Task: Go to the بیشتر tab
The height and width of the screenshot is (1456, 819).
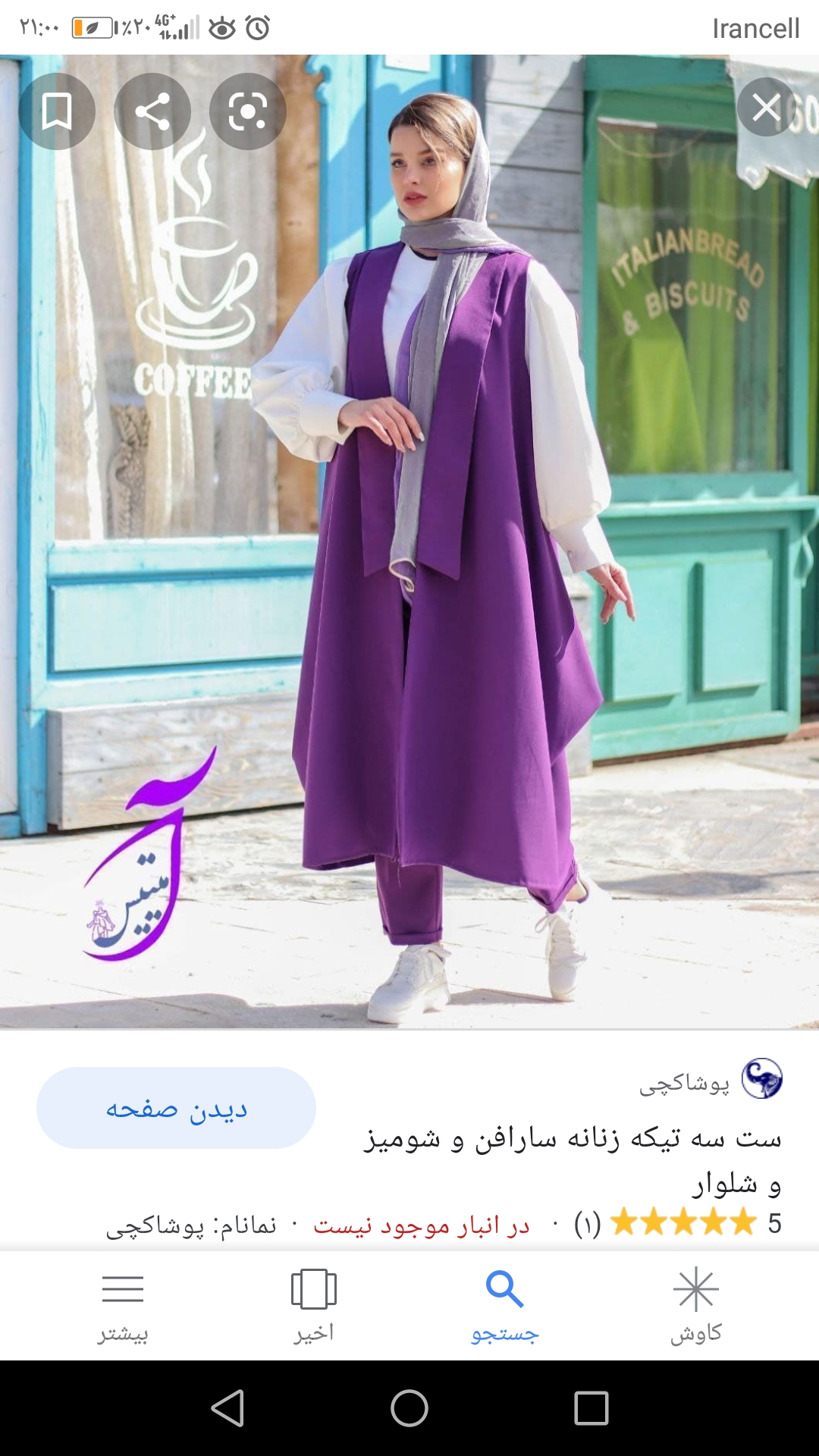Action: 122,1305
